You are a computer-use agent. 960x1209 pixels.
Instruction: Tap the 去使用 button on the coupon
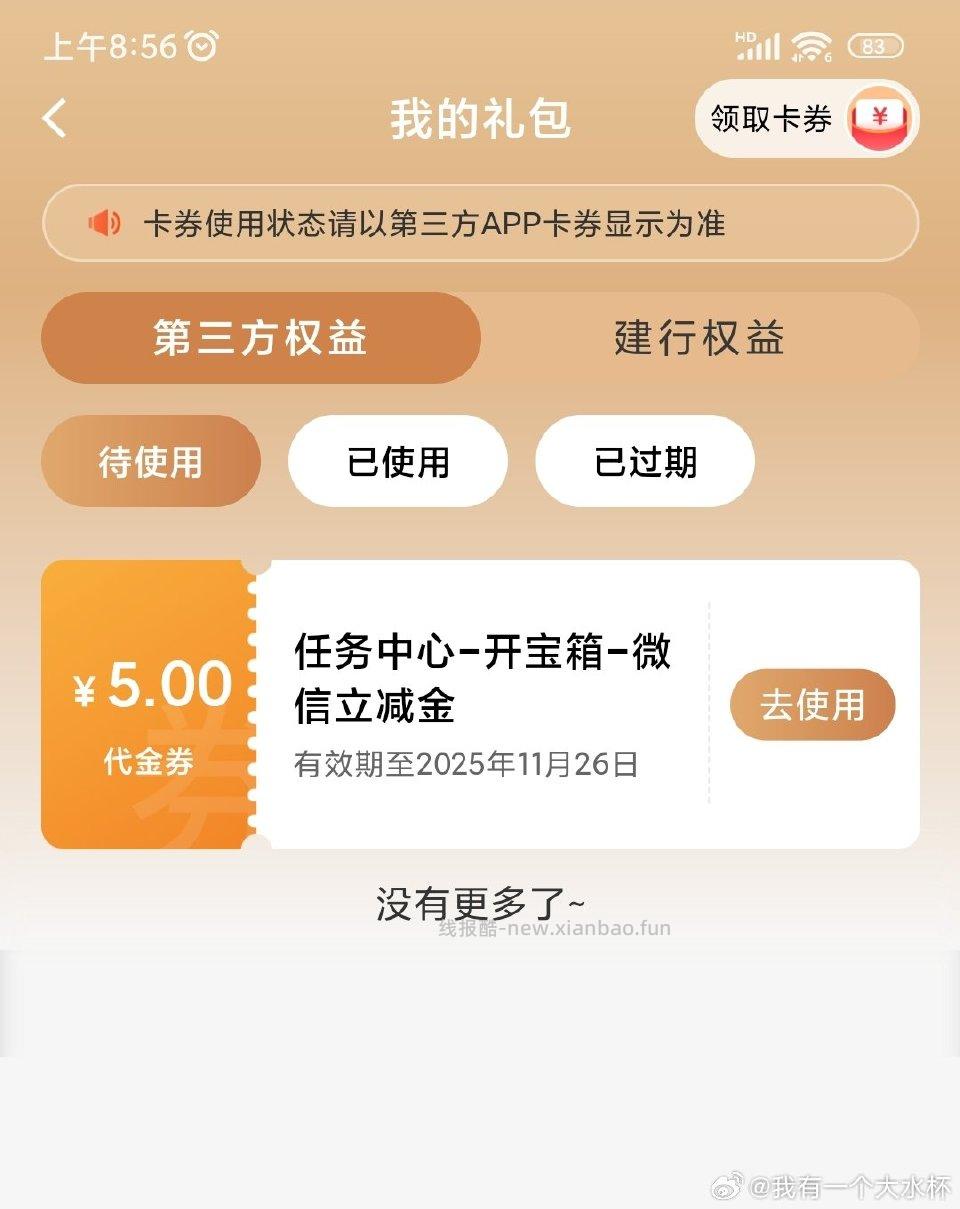tap(811, 705)
